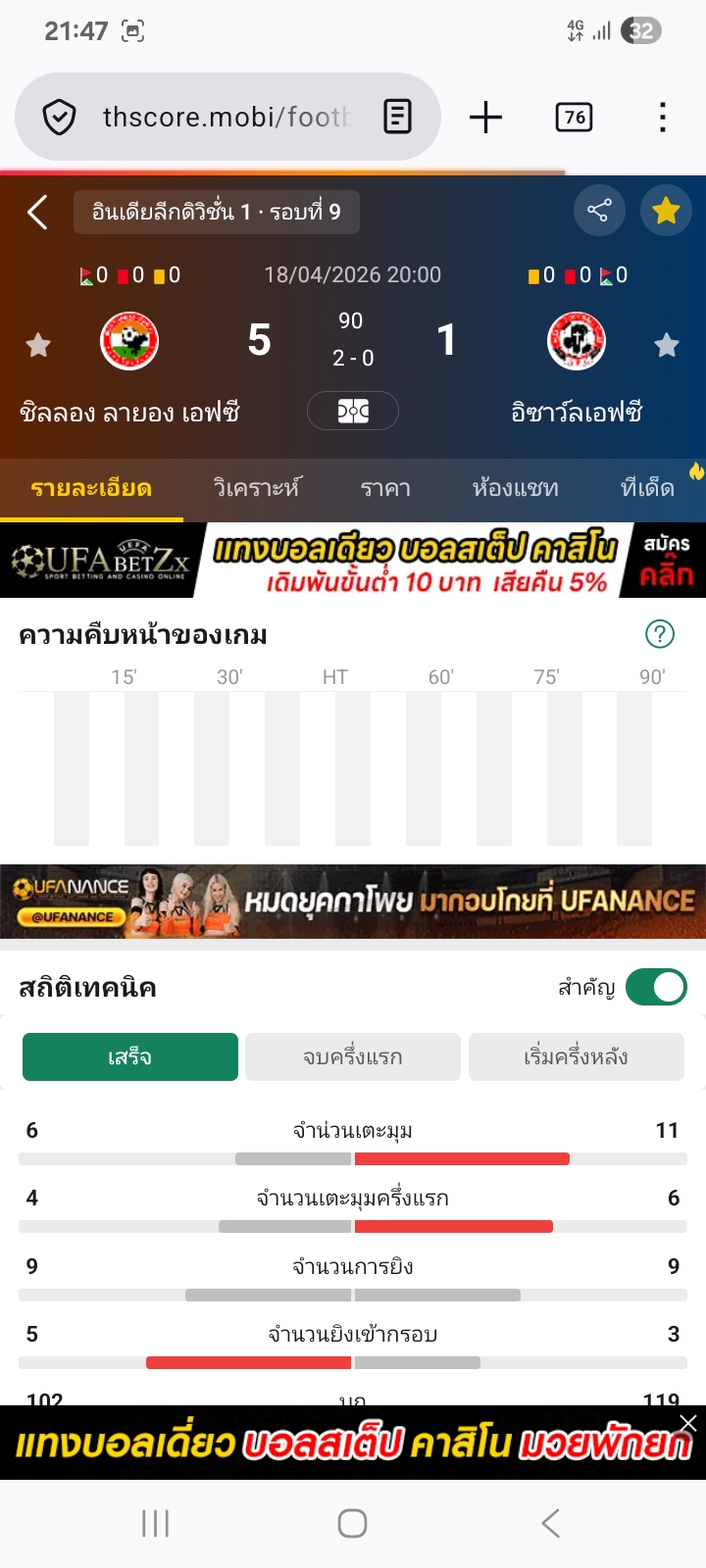The width and height of the screenshot is (706, 1568).
Task: Open the browser address bar
Action: point(216,118)
